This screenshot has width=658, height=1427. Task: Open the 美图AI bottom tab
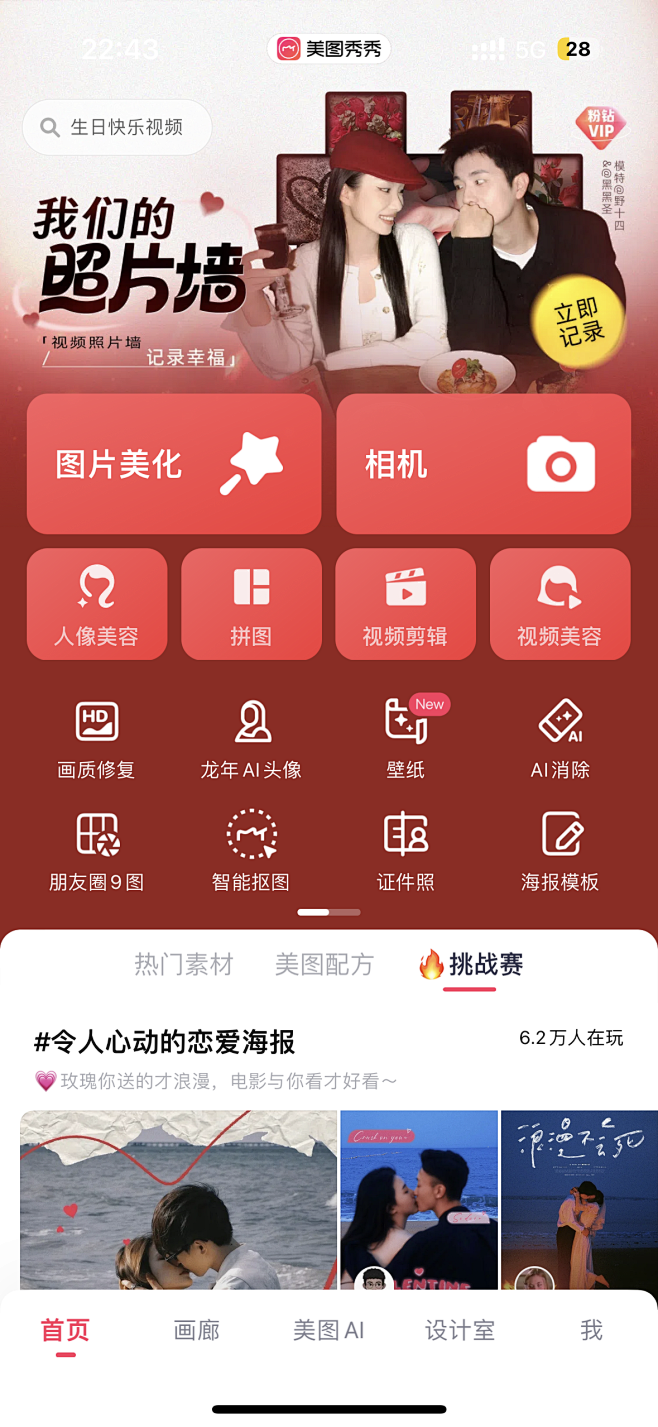[x=328, y=1331]
